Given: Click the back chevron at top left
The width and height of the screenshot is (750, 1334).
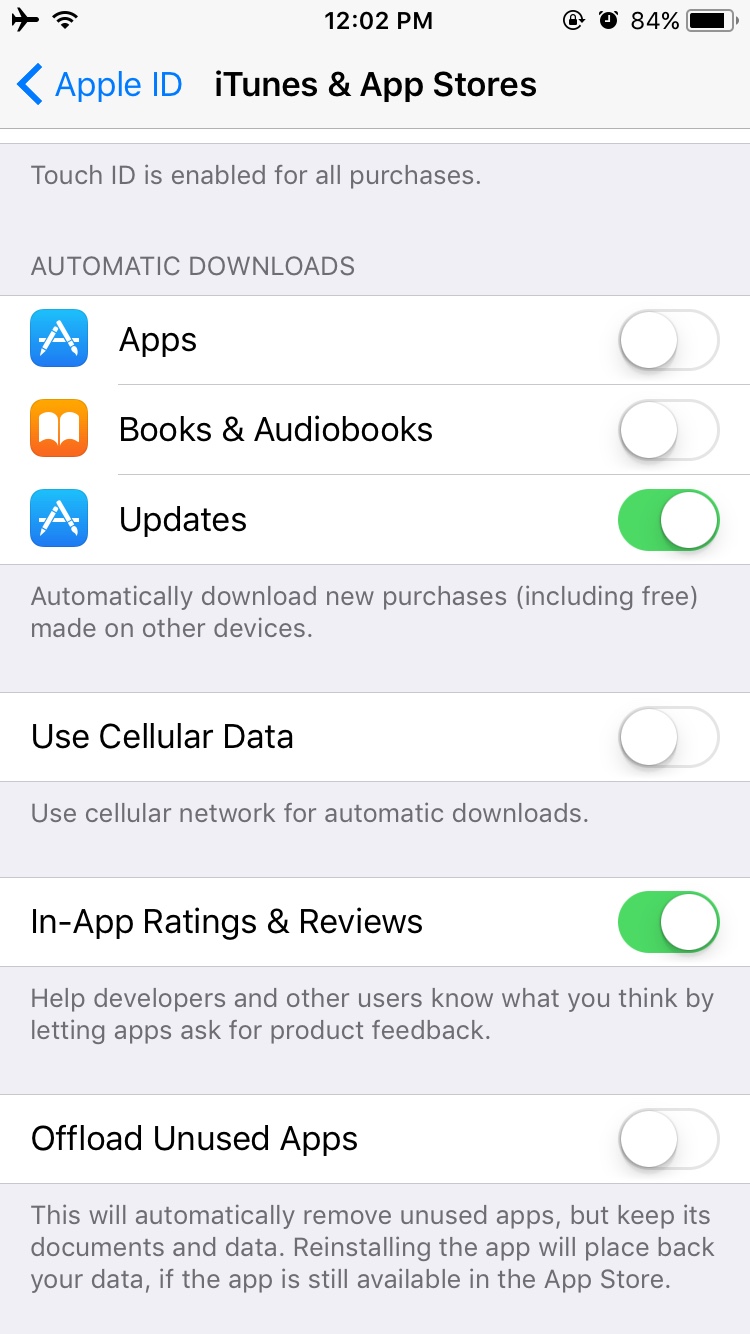Looking at the screenshot, I should pos(29,85).
